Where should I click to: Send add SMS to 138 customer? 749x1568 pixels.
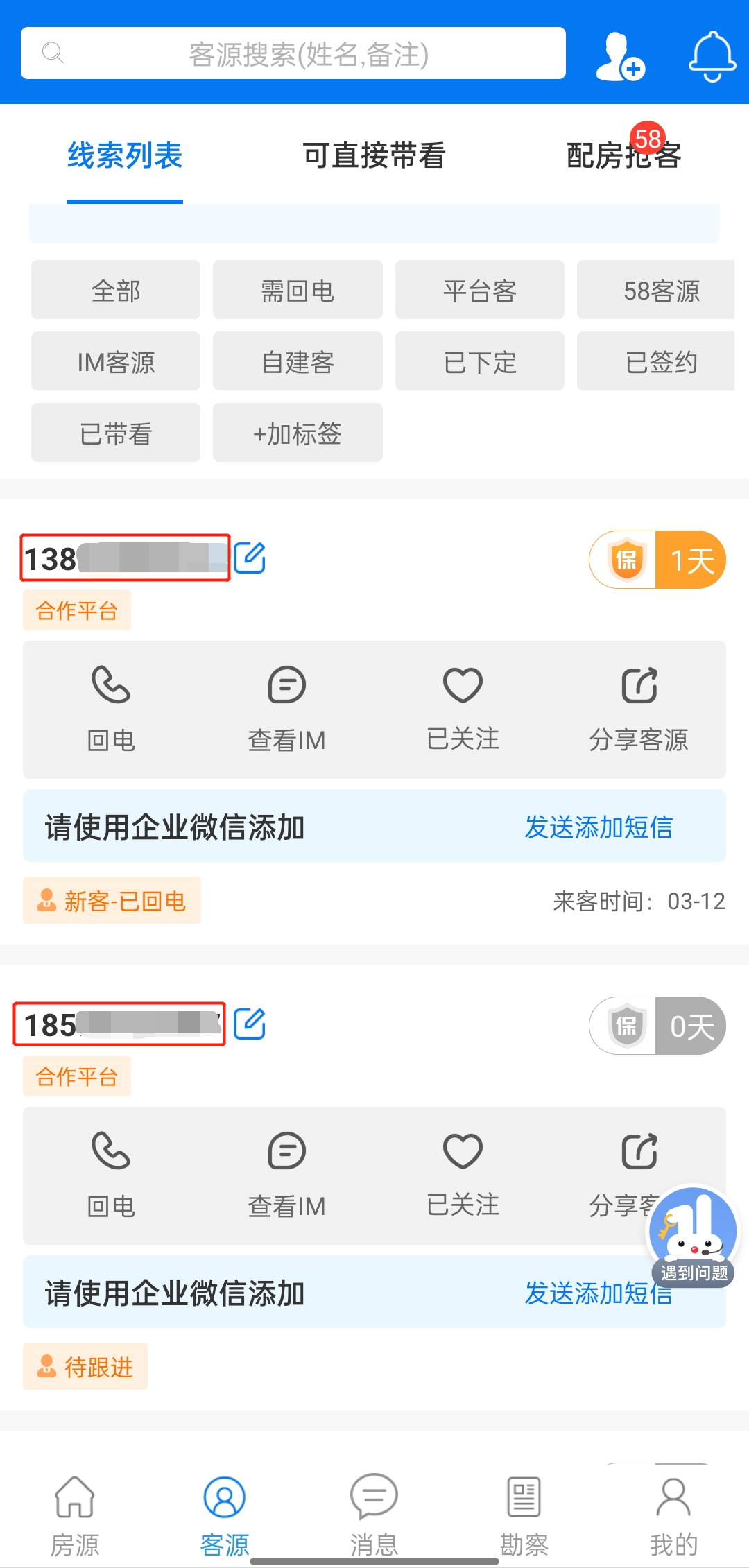pyautogui.click(x=599, y=827)
